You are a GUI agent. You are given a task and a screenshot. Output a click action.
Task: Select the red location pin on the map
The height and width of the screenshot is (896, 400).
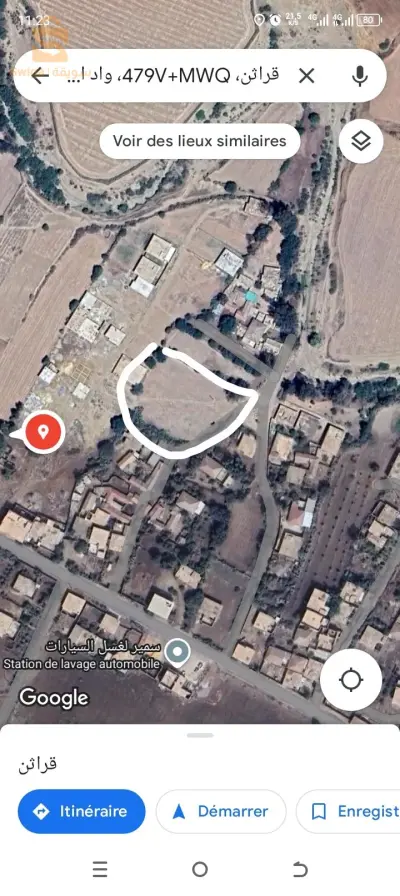[x=42, y=432]
